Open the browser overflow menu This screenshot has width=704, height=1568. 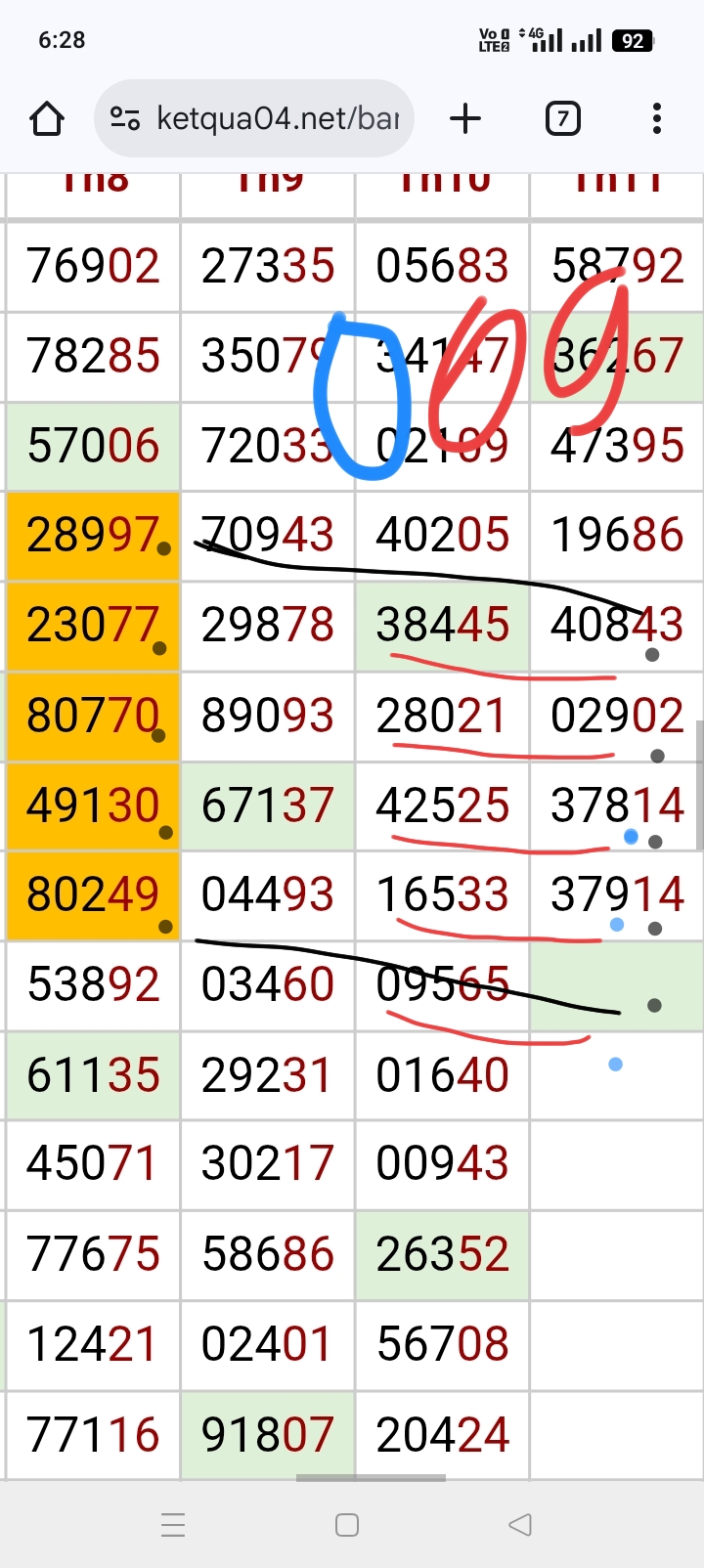[x=656, y=119]
